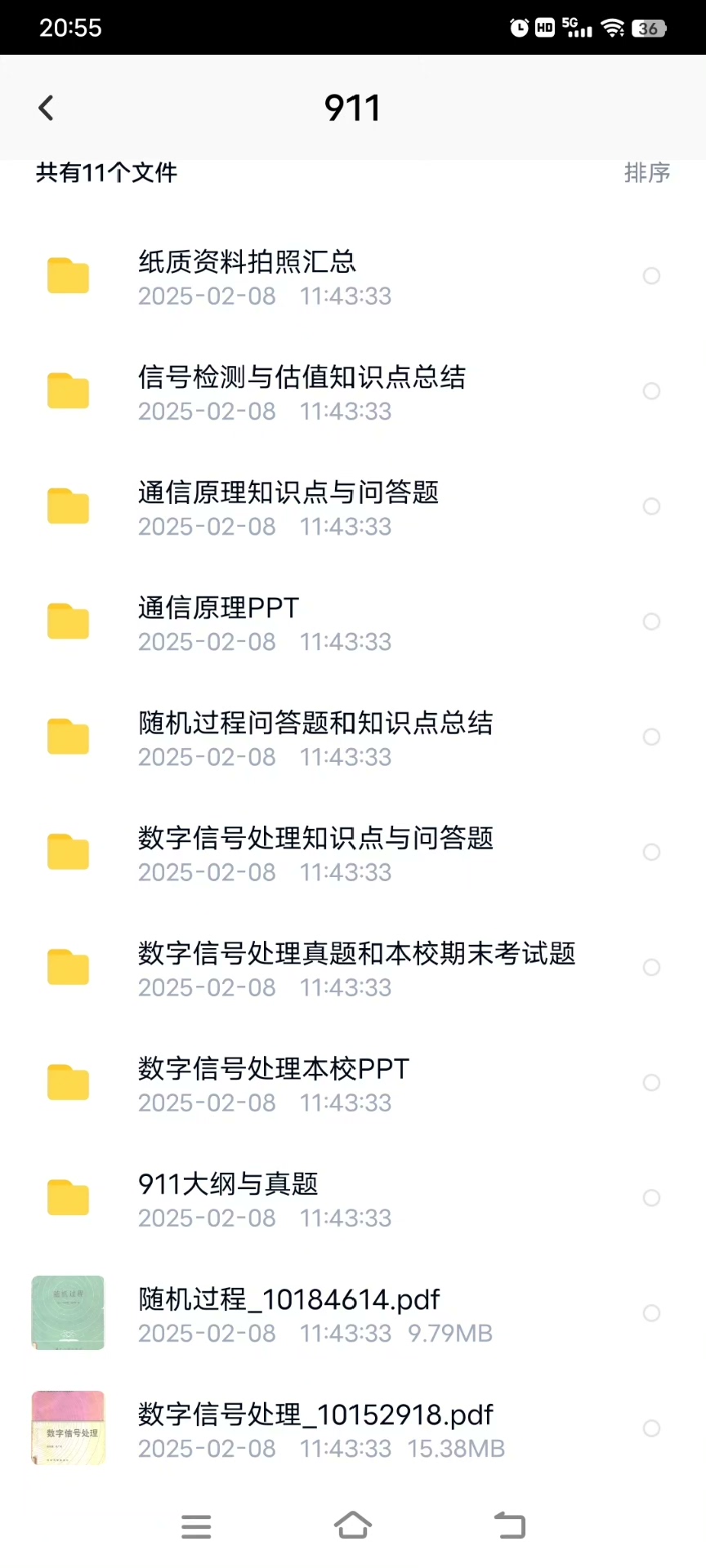Select the circle beside 数字信号处理本校PPT
The image size is (706, 1568).
pos(651,1082)
